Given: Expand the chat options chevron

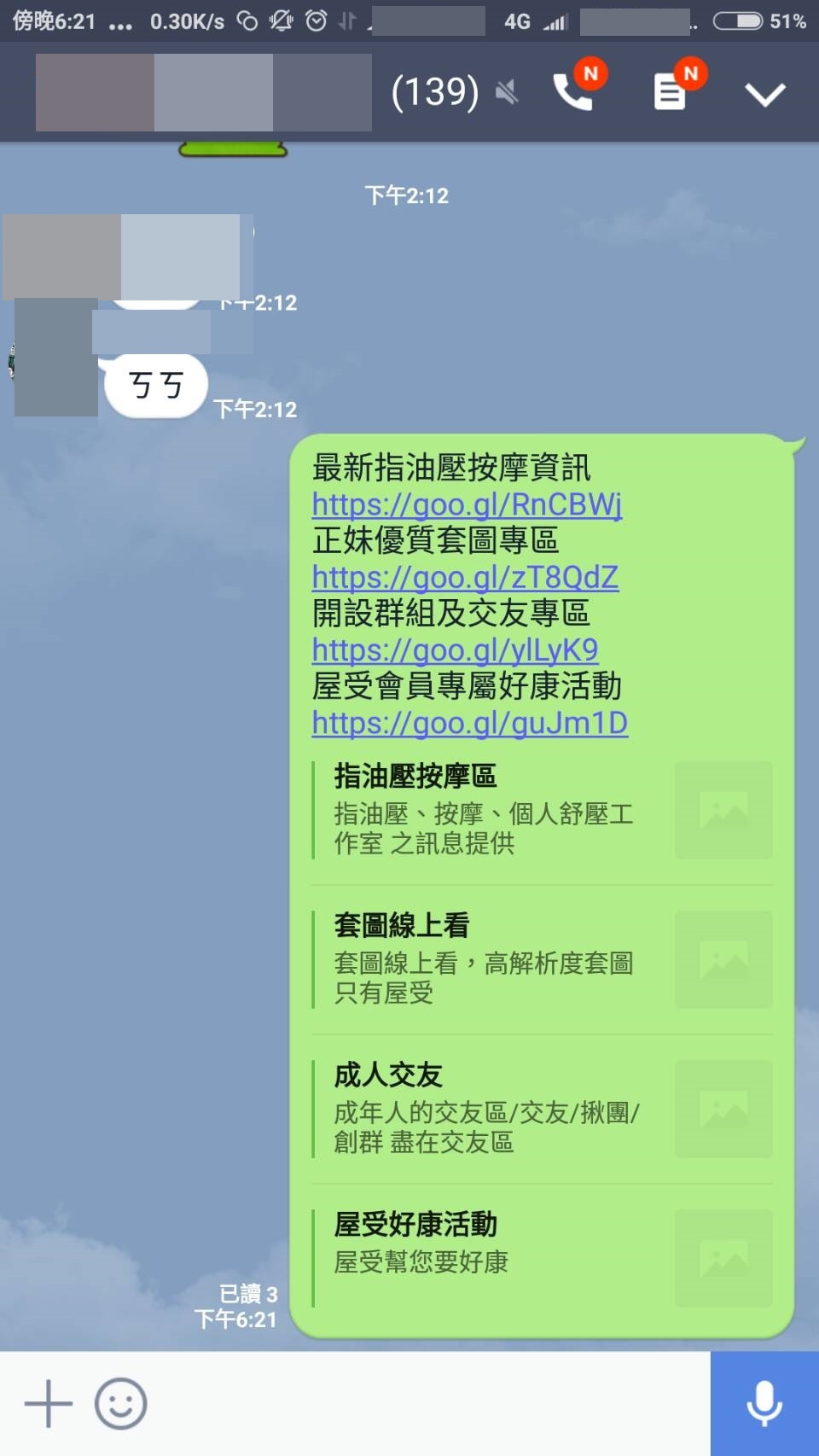Looking at the screenshot, I should tap(764, 93).
